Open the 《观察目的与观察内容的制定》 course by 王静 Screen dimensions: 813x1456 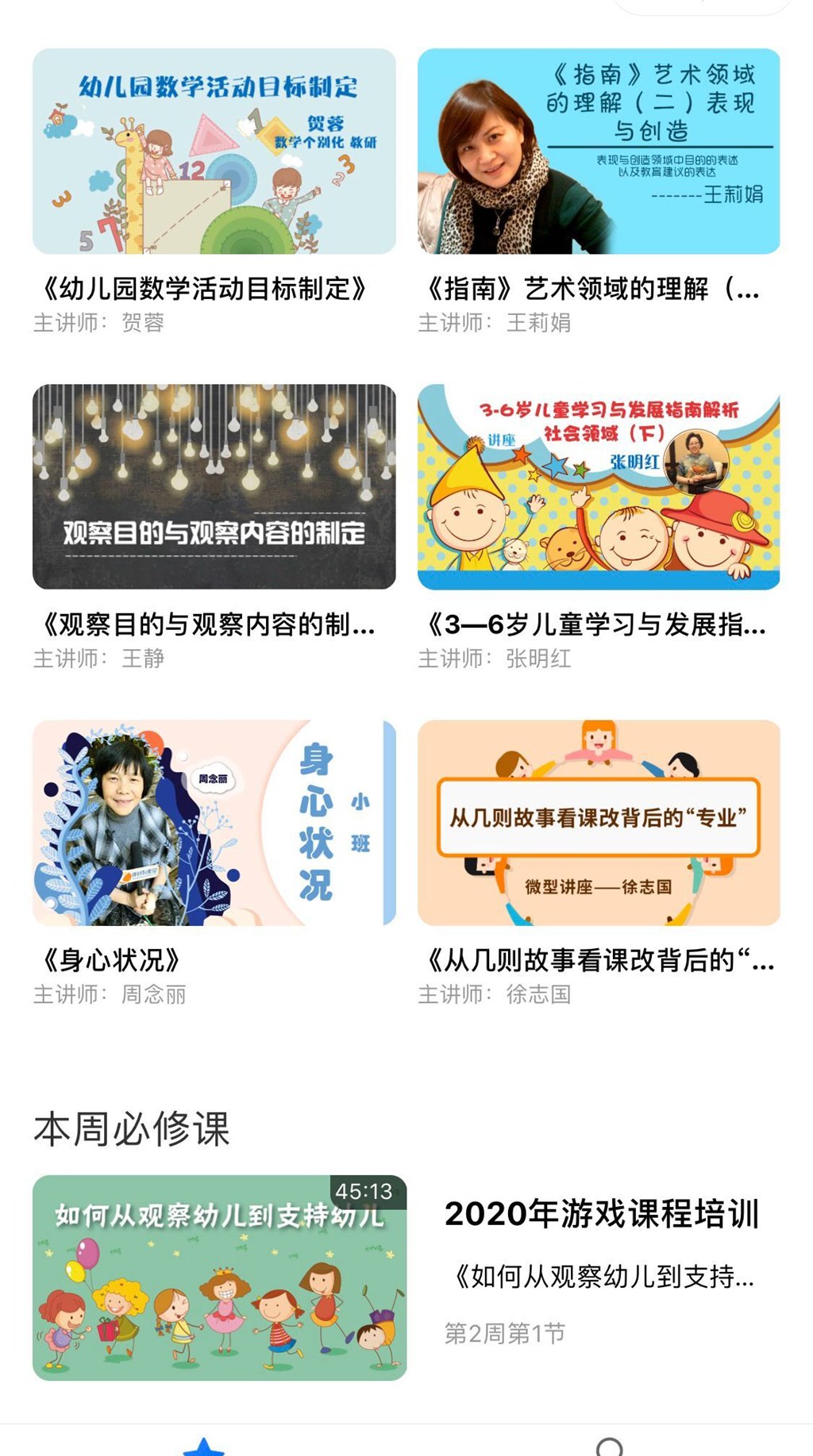tap(214, 486)
